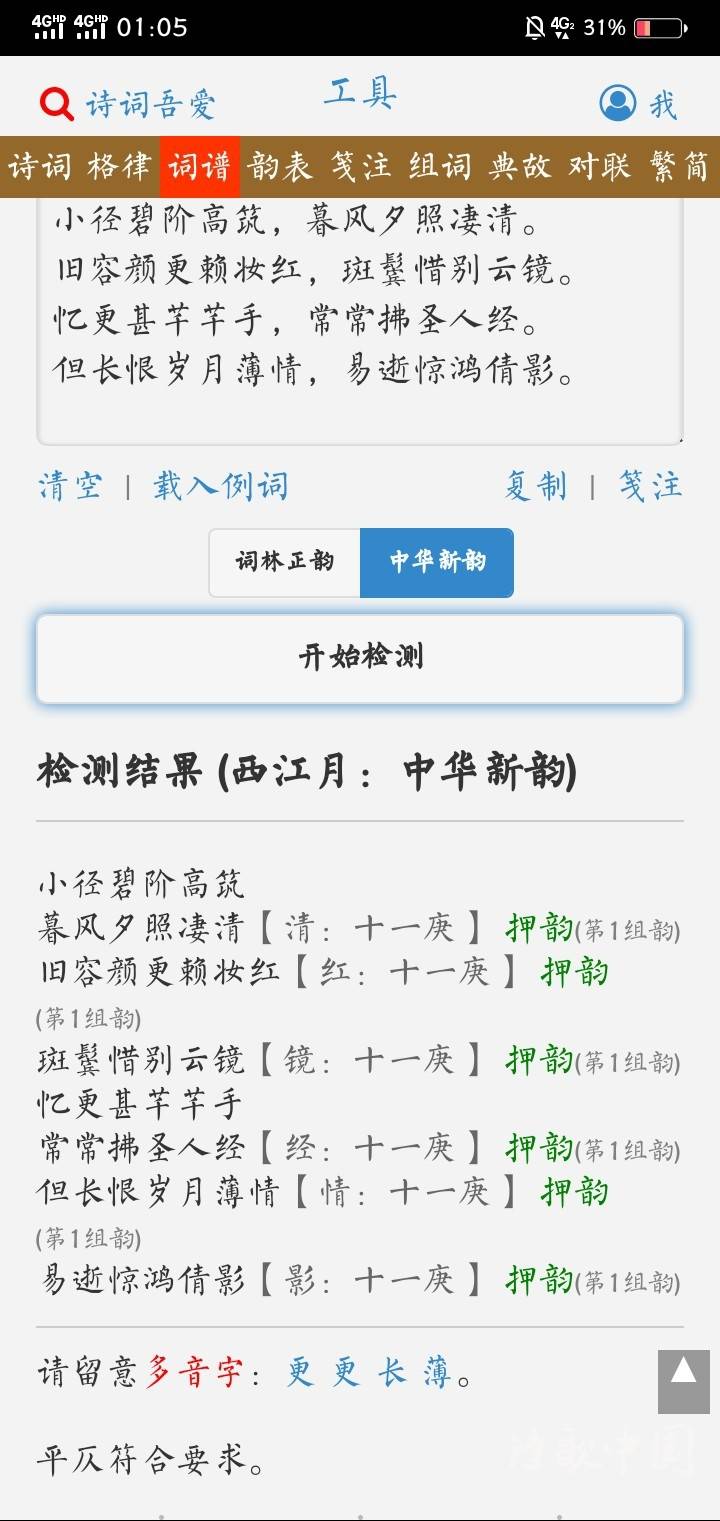720x1521 pixels.
Task: Open the 典故 tab
Action: (x=520, y=166)
